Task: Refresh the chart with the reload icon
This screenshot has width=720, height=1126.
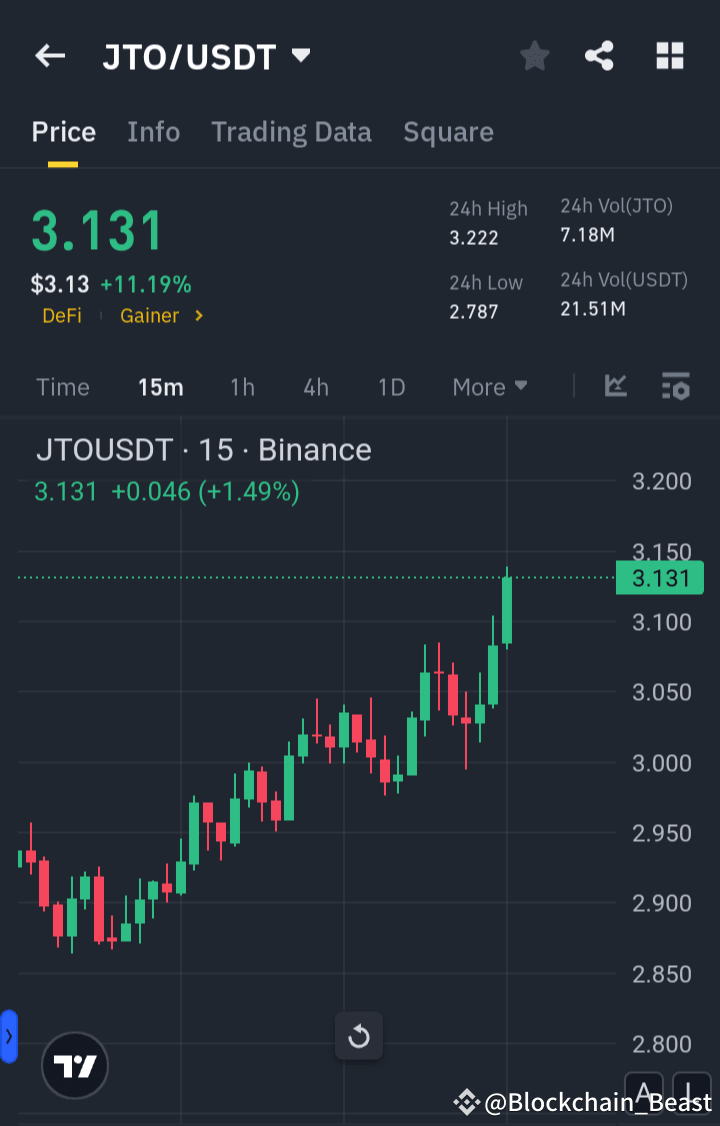Action: 359,1036
